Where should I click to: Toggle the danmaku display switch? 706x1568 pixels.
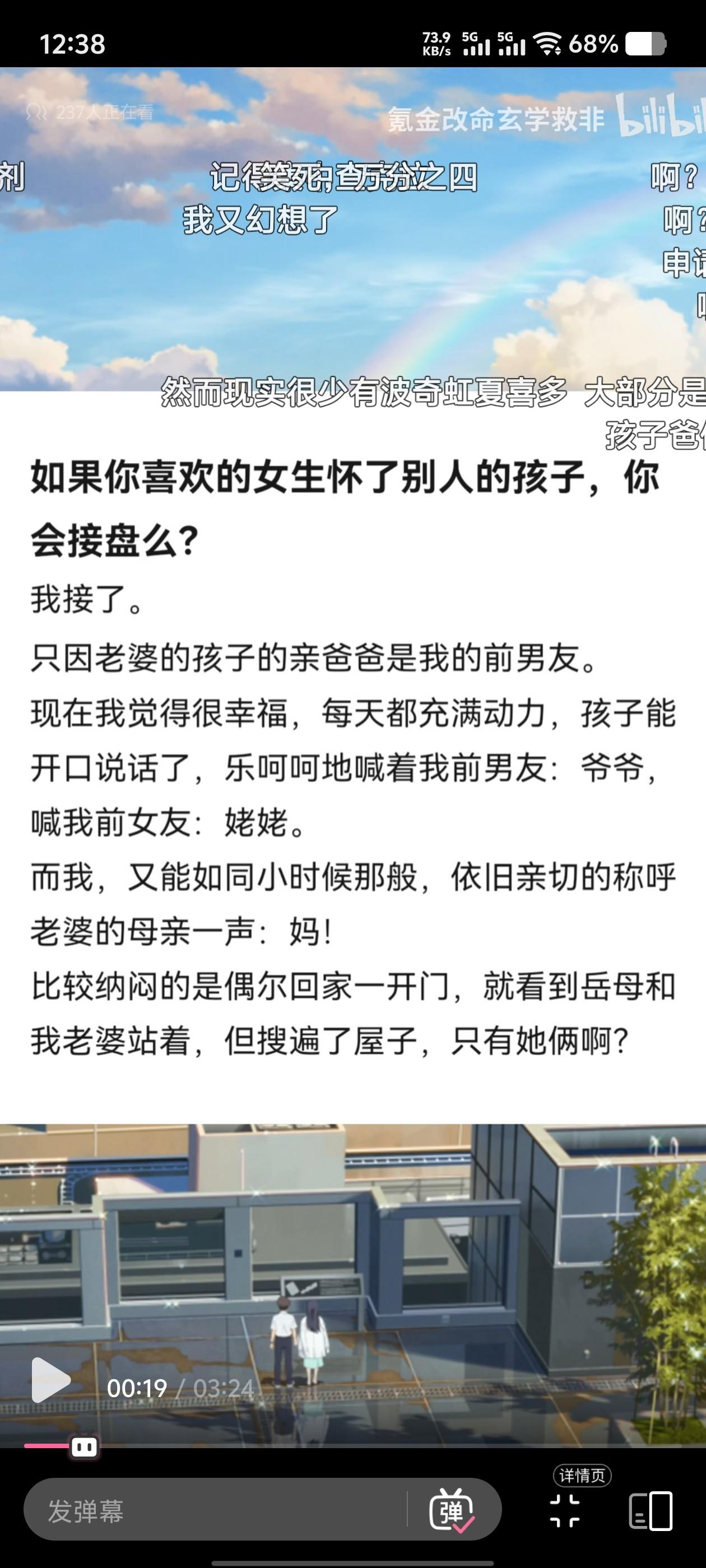(x=452, y=1511)
